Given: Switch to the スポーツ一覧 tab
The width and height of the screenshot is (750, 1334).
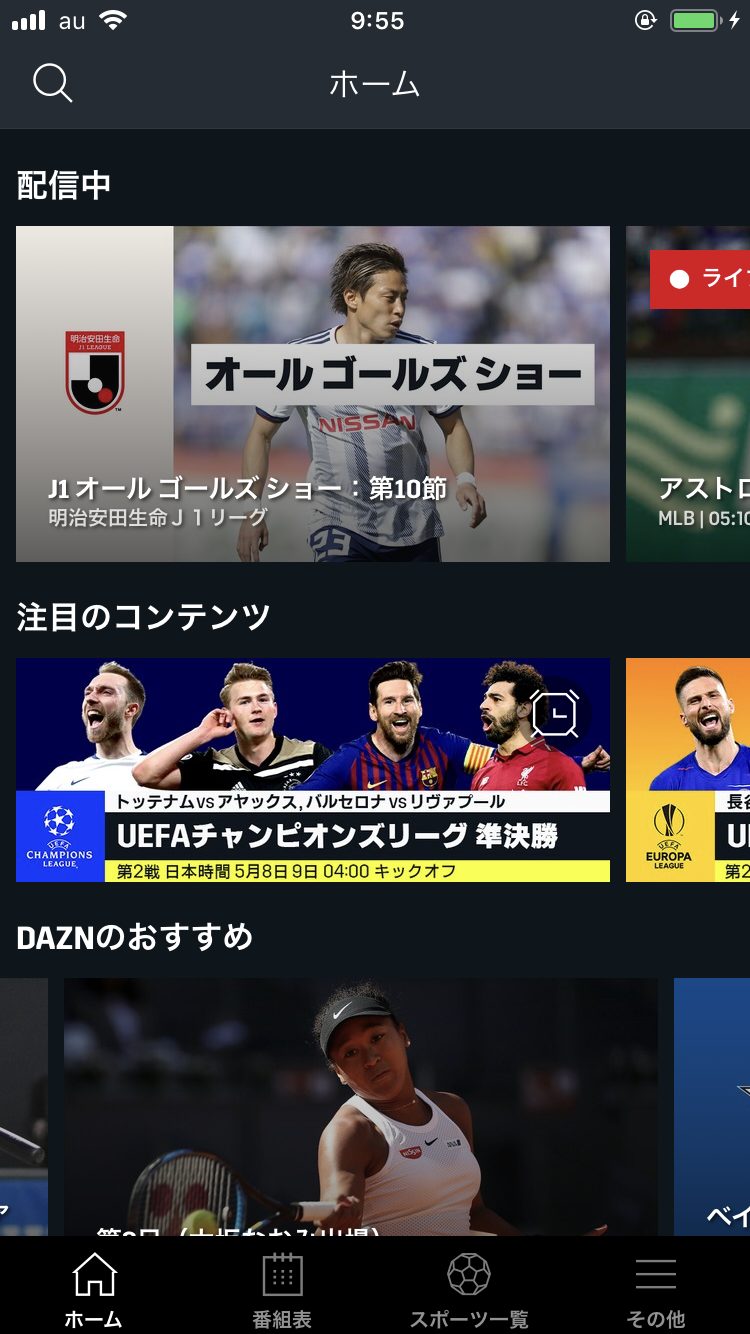Looking at the screenshot, I should [469, 1290].
